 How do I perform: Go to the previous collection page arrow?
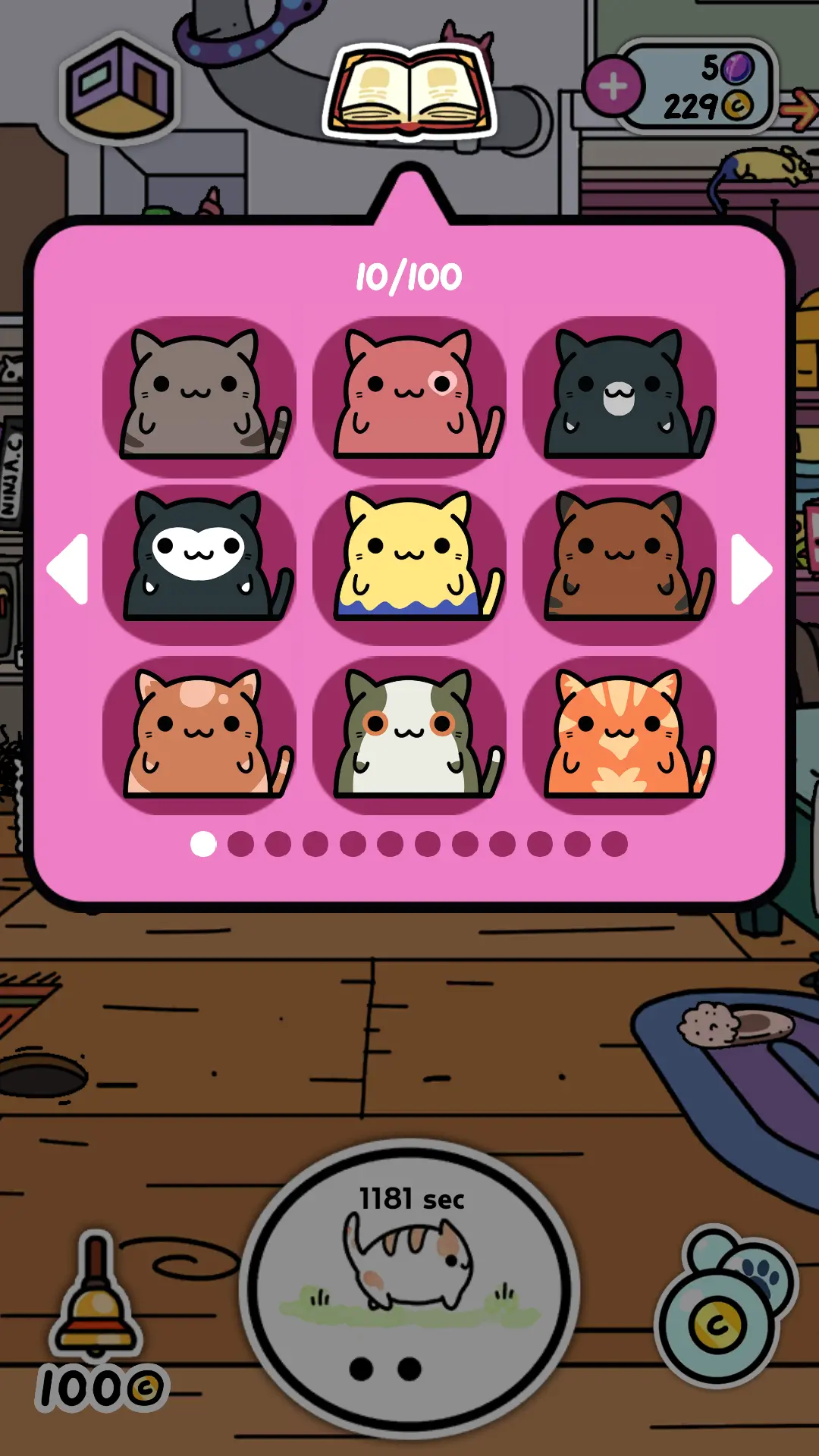pyautogui.click(x=69, y=569)
